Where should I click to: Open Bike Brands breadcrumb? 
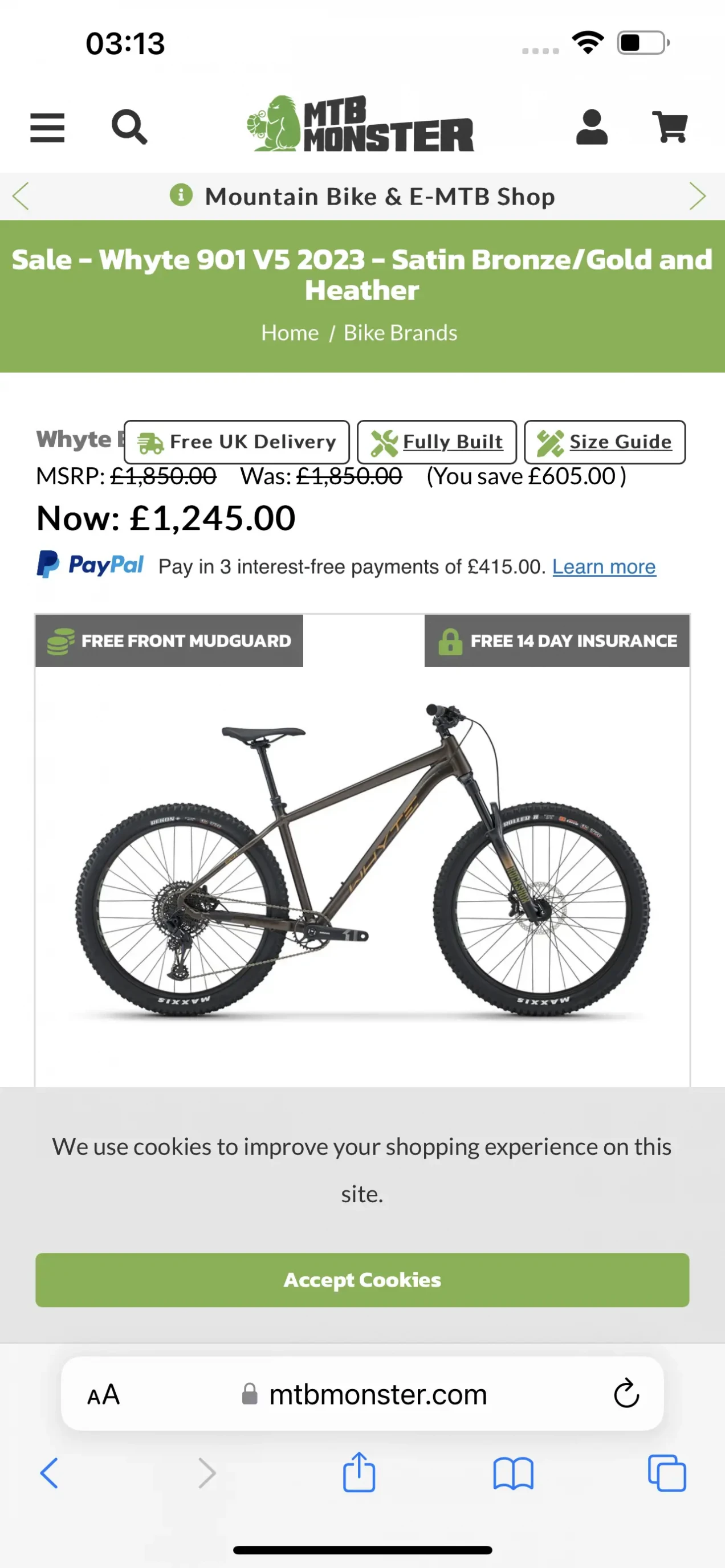point(400,333)
